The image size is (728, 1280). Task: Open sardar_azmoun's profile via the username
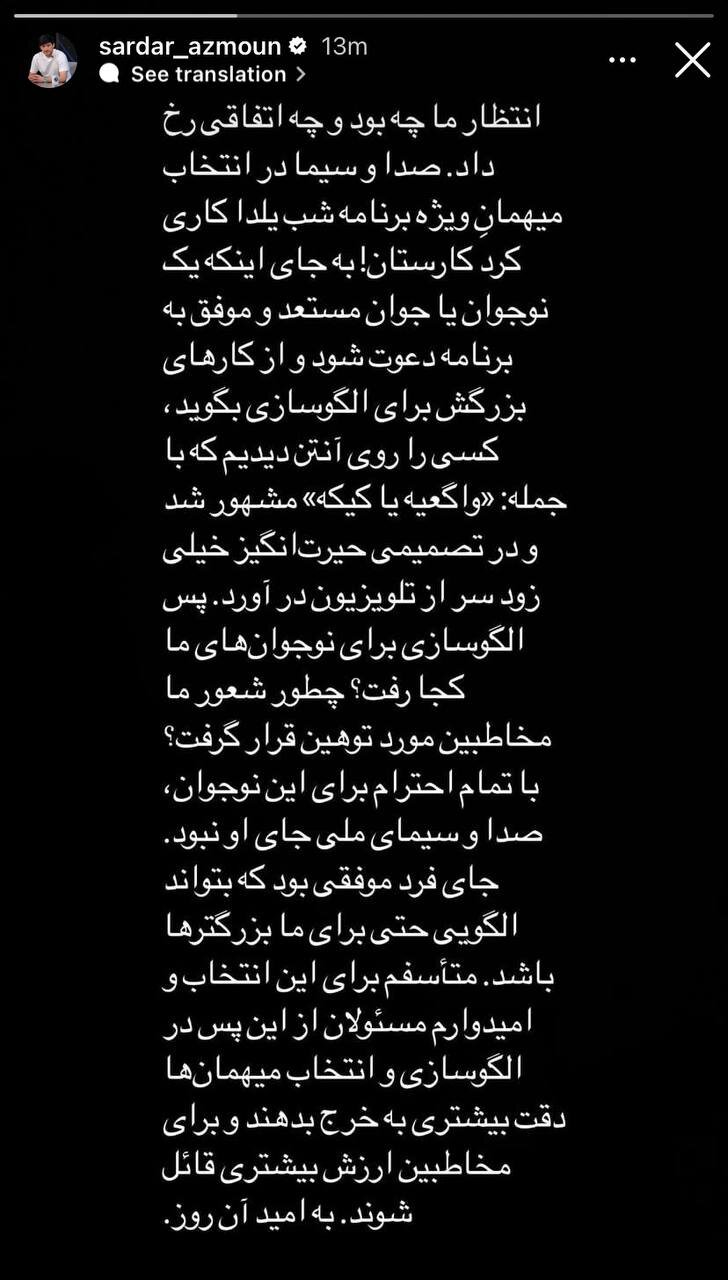(x=190, y=45)
